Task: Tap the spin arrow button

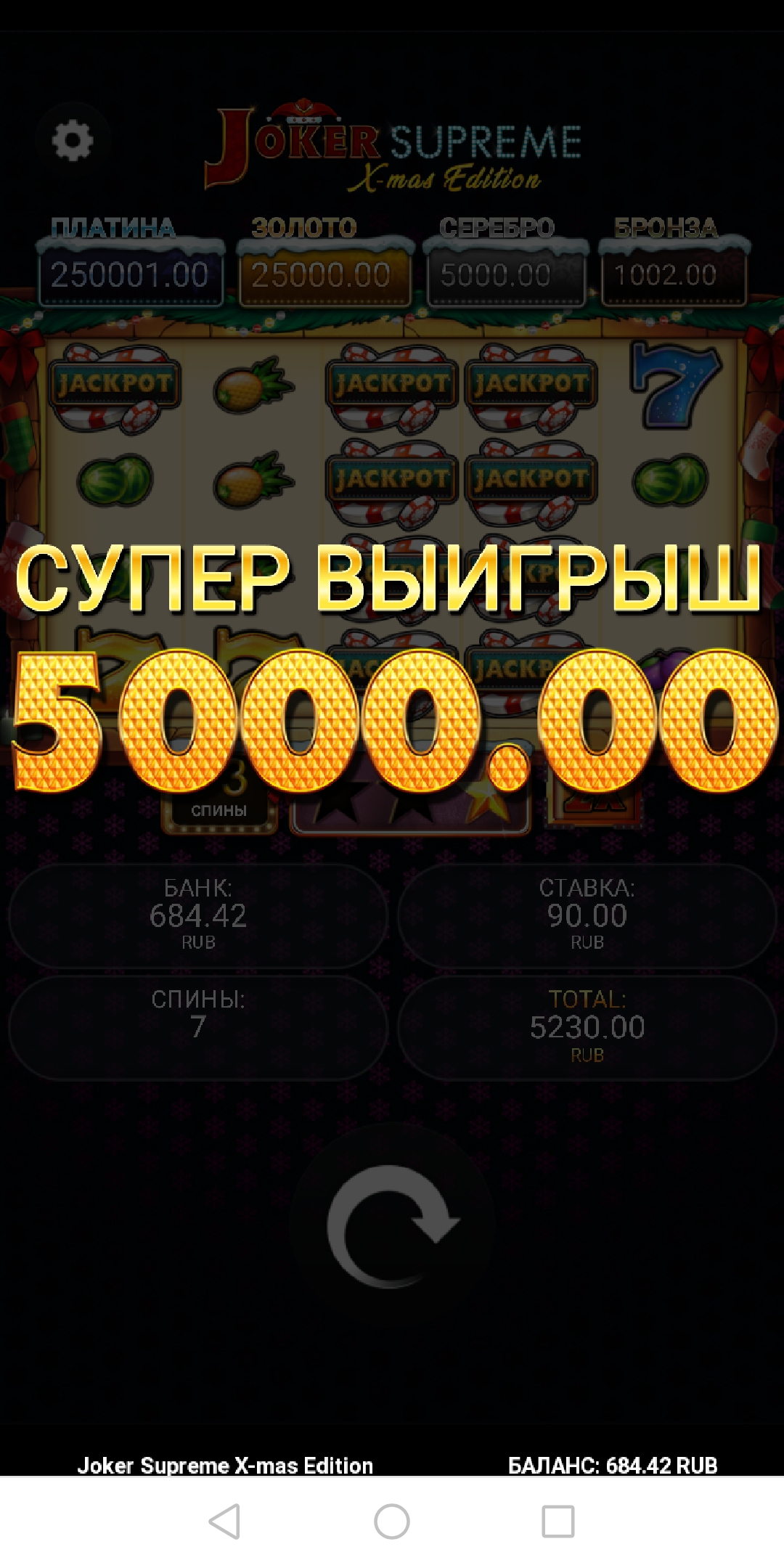Action: click(x=392, y=1225)
